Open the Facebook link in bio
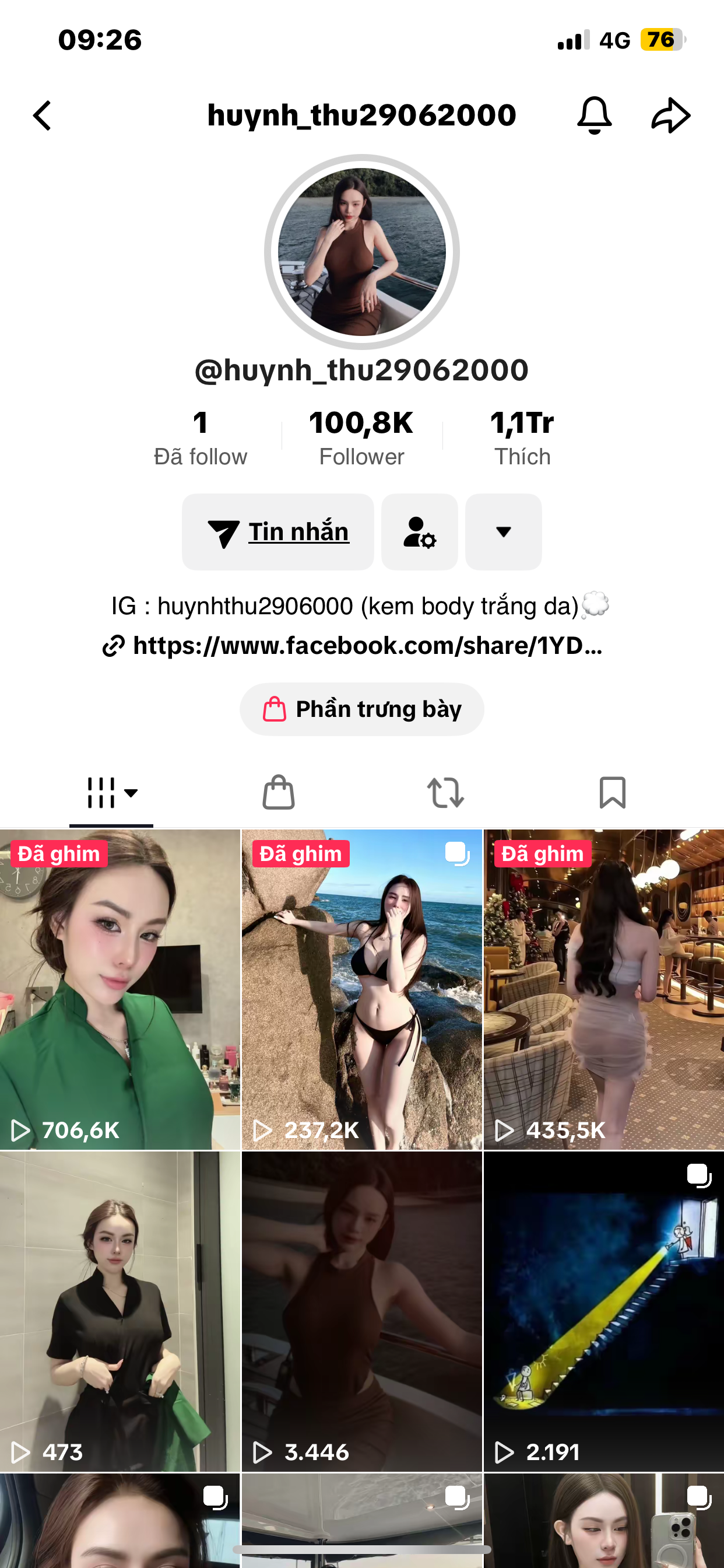This screenshot has height=1568, width=724. [x=353, y=646]
